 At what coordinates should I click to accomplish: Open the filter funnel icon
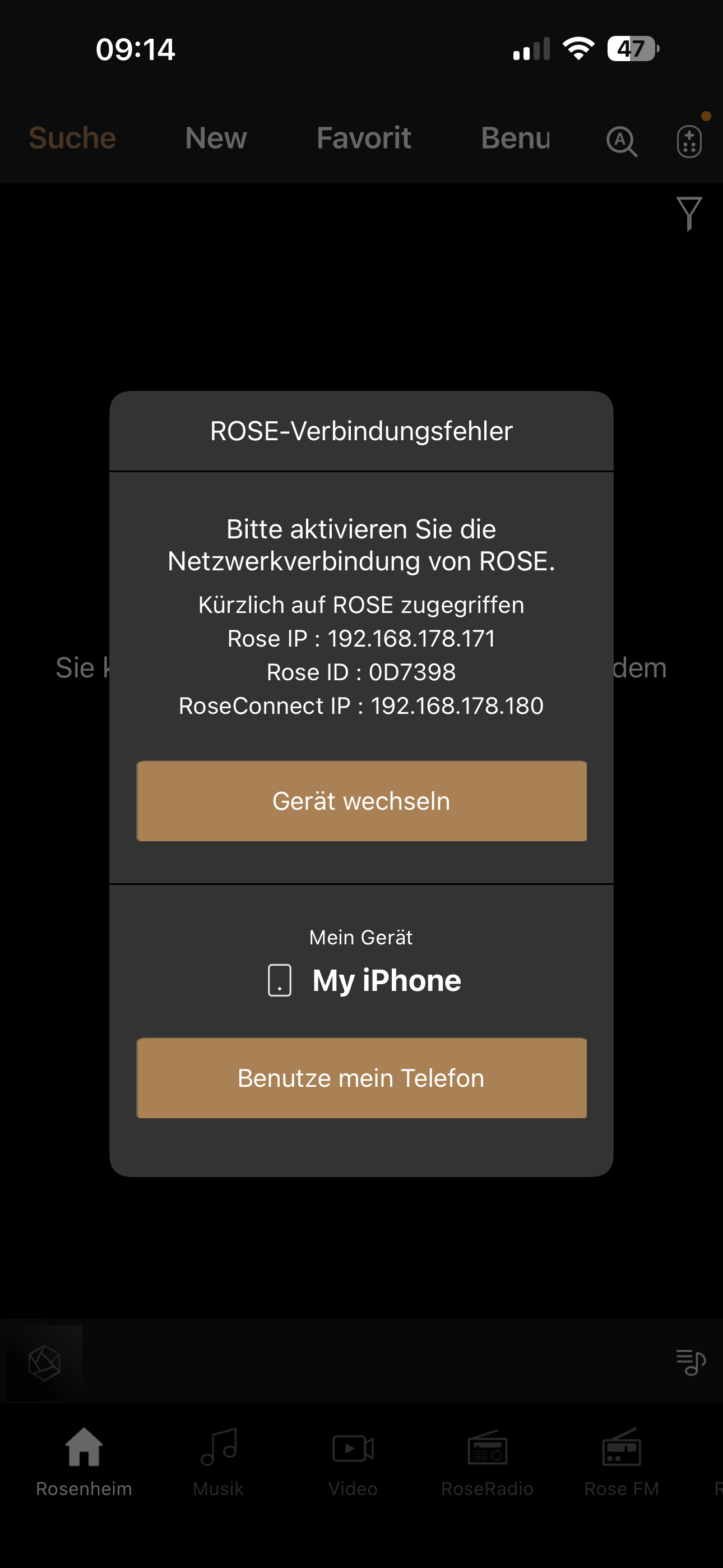pyautogui.click(x=689, y=213)
